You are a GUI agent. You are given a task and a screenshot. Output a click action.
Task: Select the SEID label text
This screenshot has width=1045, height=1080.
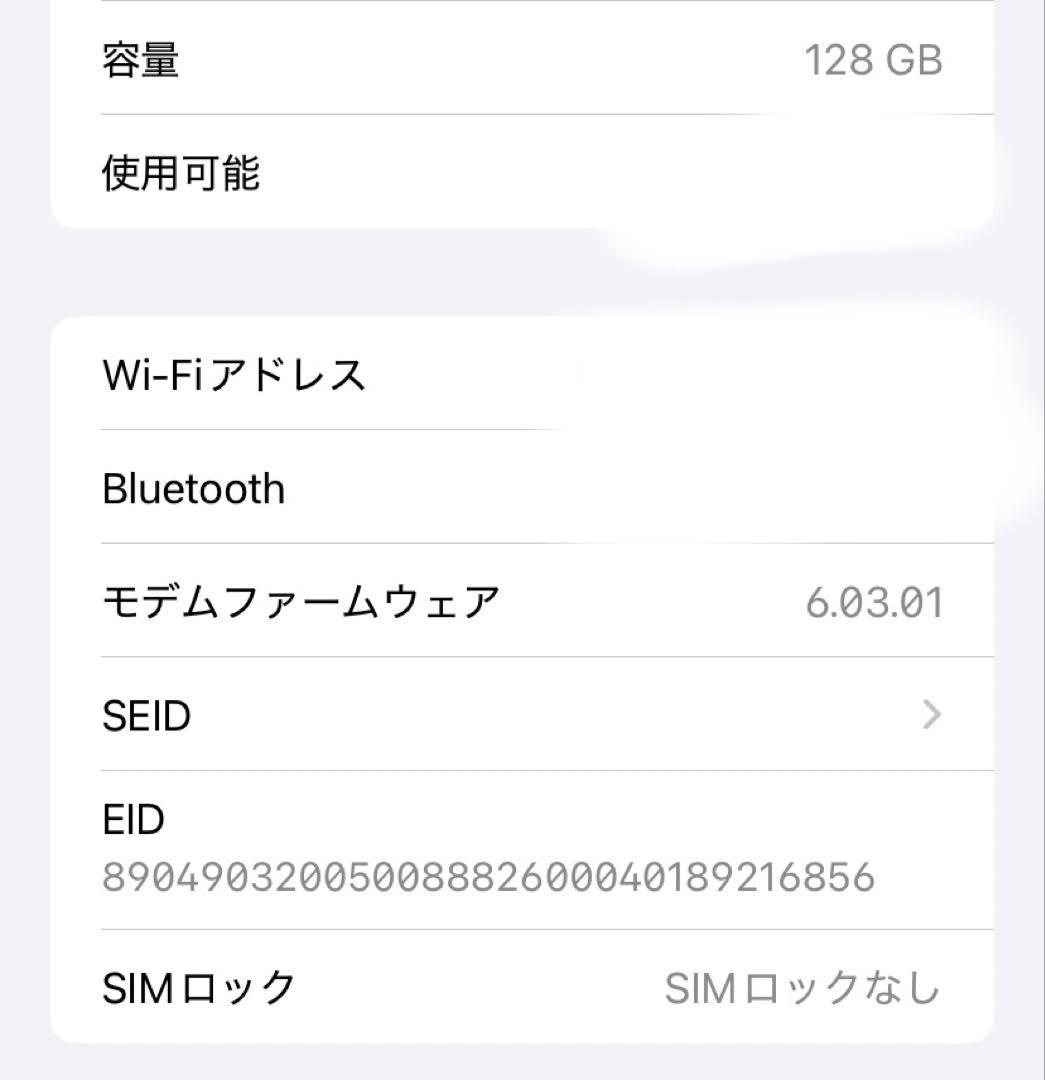[144, 714]
